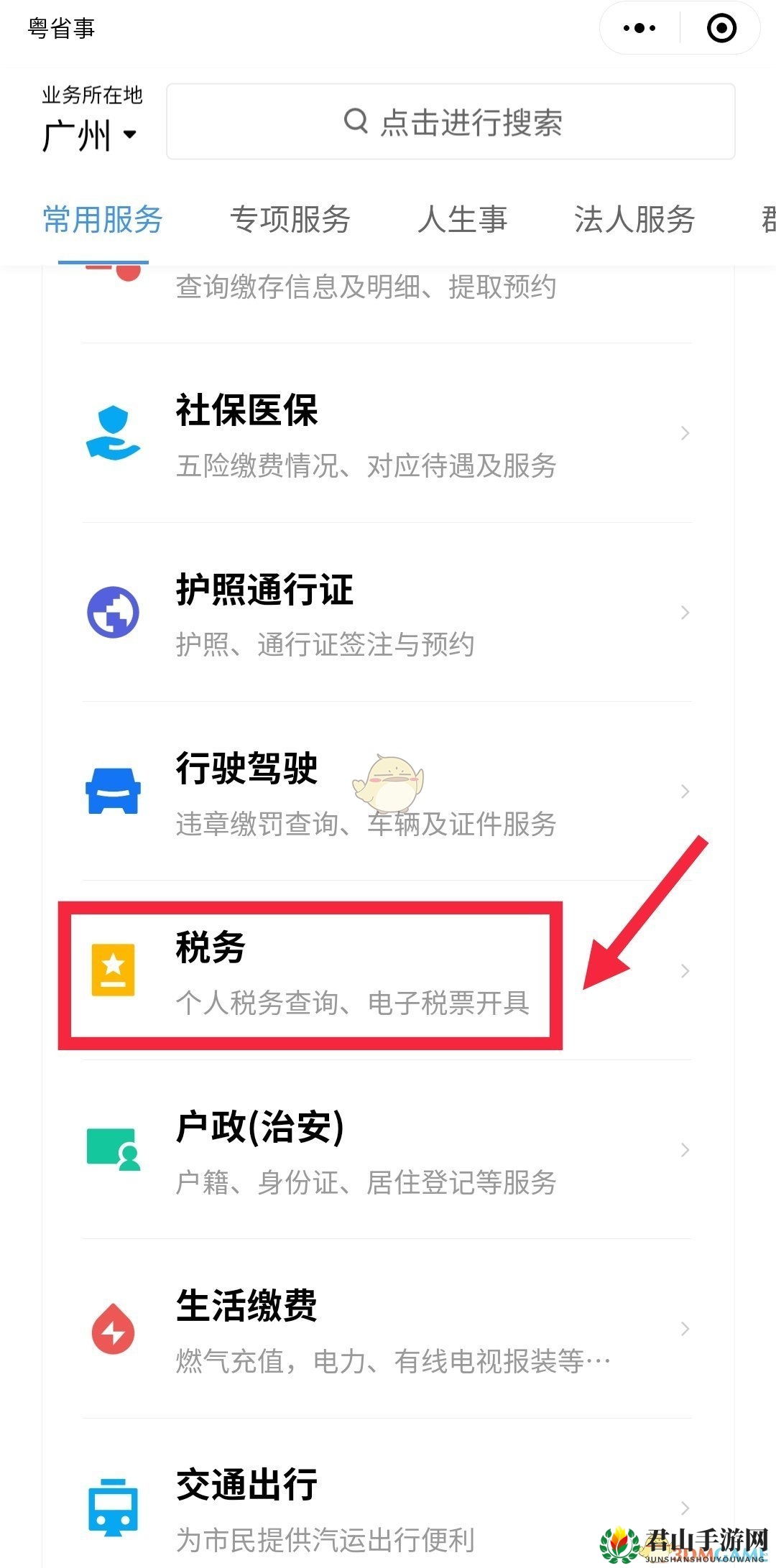Open the 社保医保 service
This screenshot has width=776, height=1568.
[387, 434]
